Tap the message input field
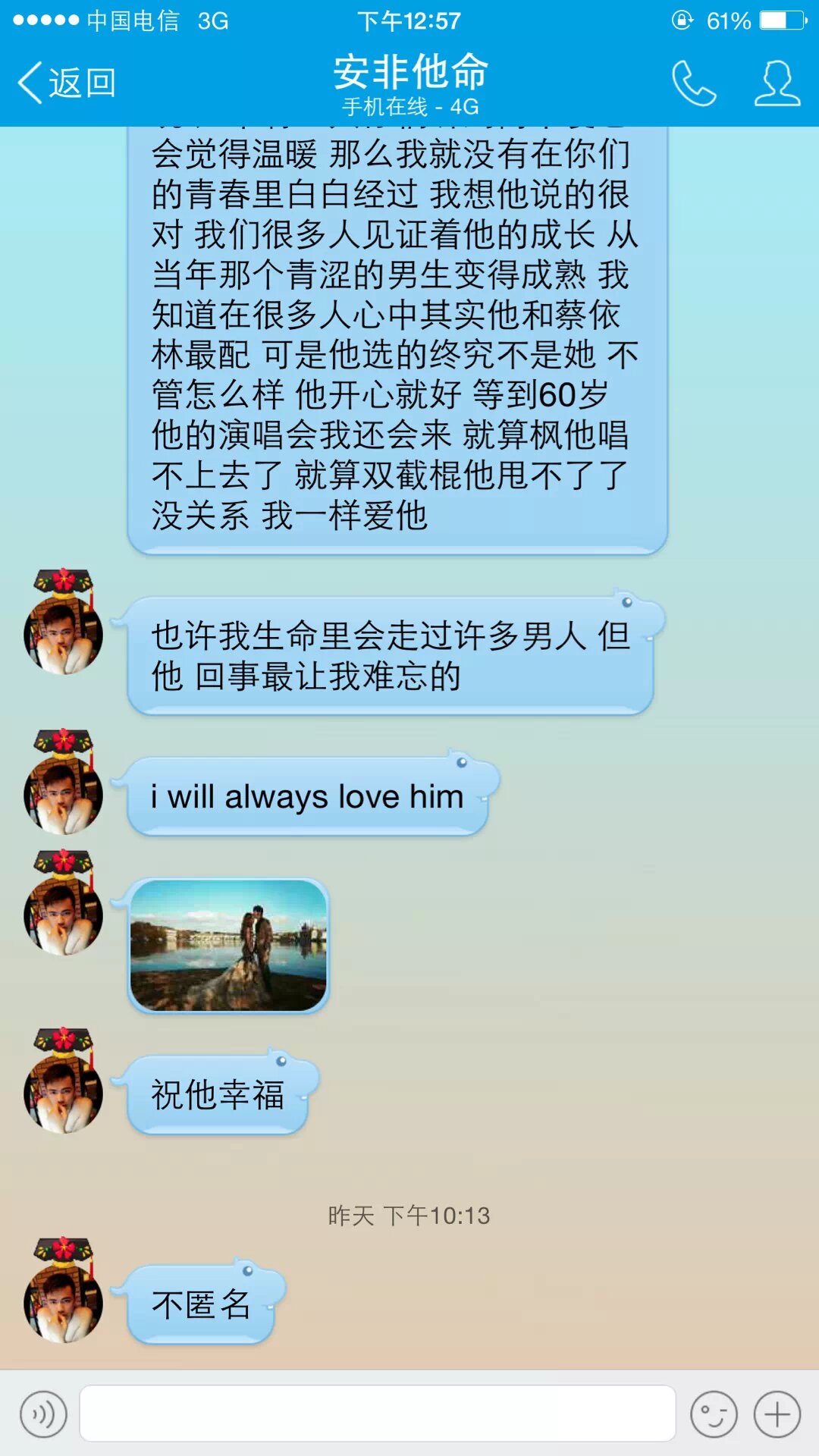 [377, 1414]
